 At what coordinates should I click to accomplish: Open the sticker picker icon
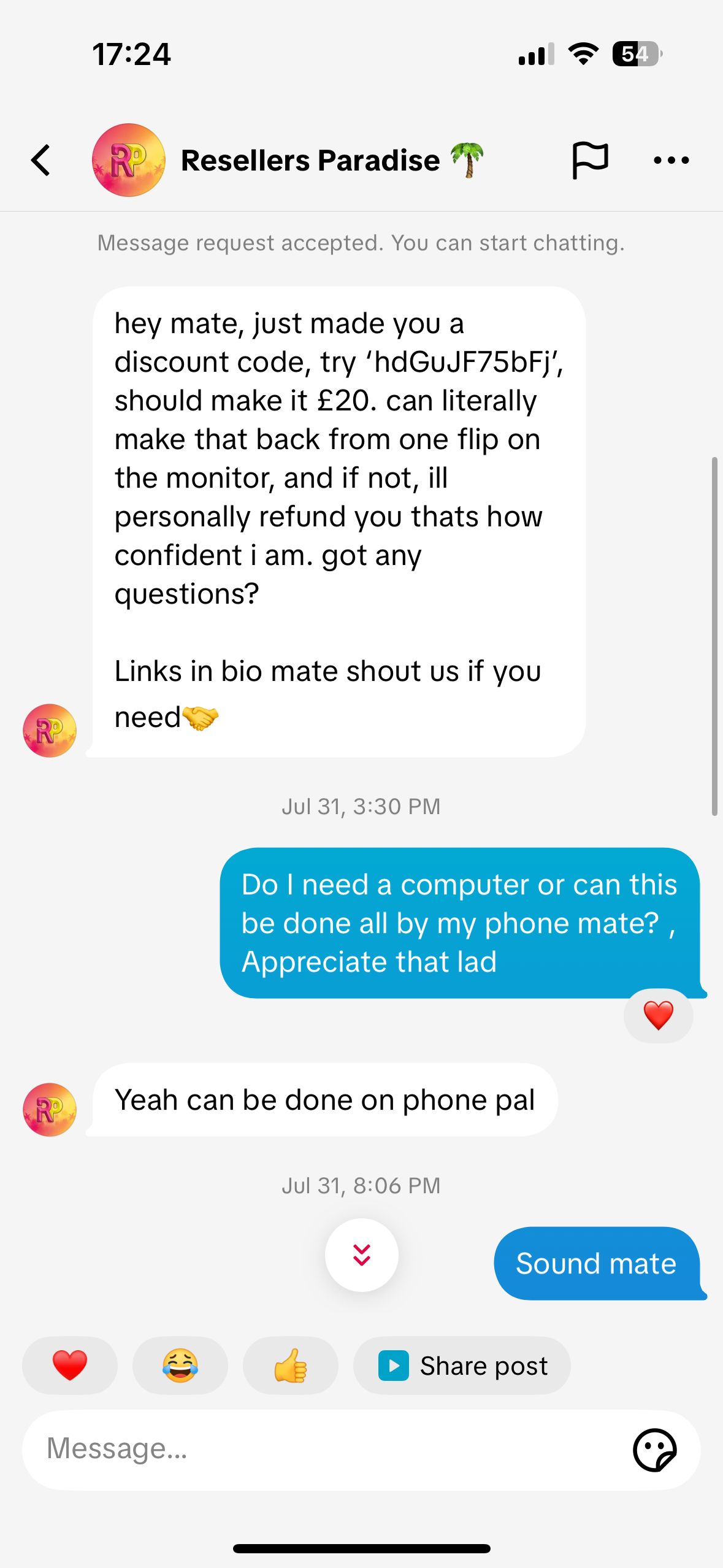click(x=654, y=1450)
